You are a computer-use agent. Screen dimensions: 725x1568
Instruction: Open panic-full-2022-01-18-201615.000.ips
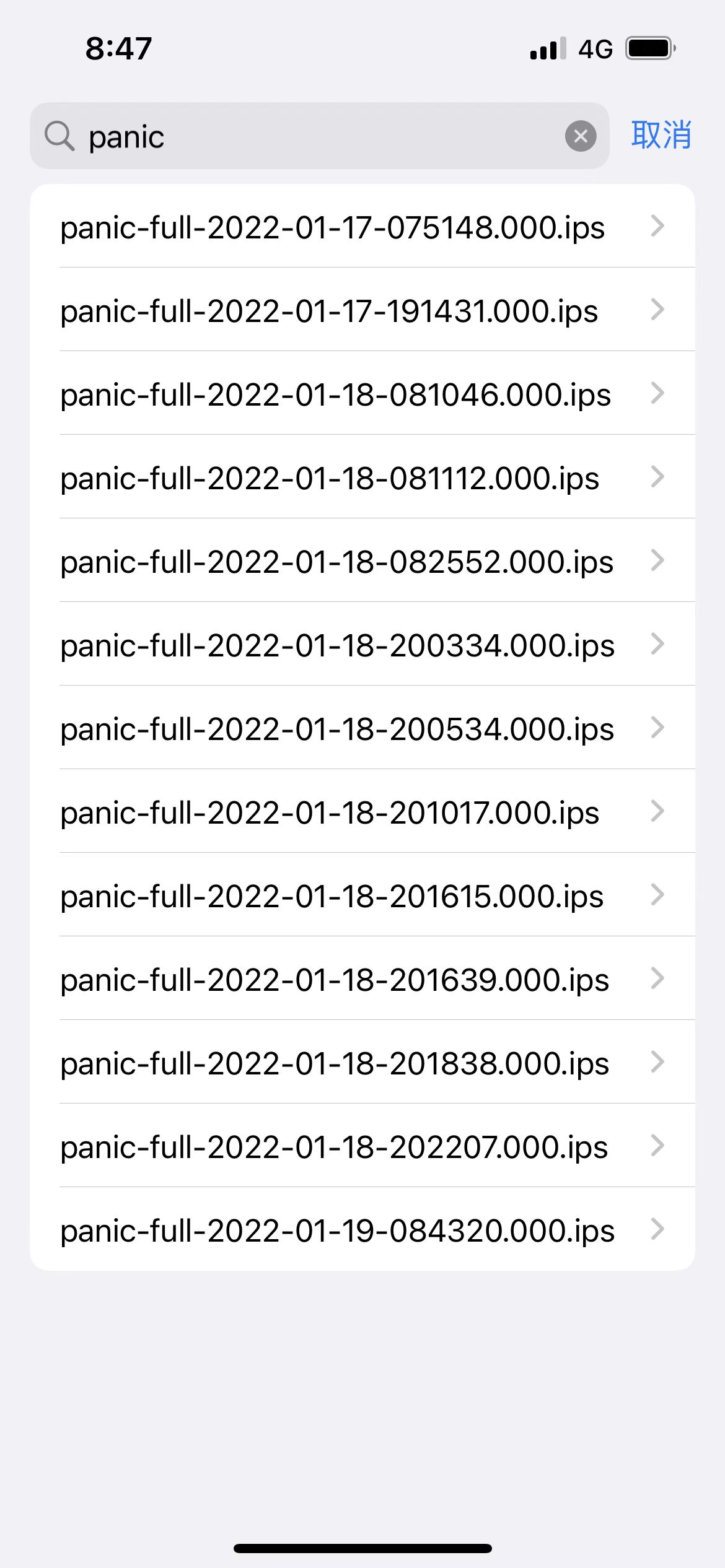(x=362, y=895)
